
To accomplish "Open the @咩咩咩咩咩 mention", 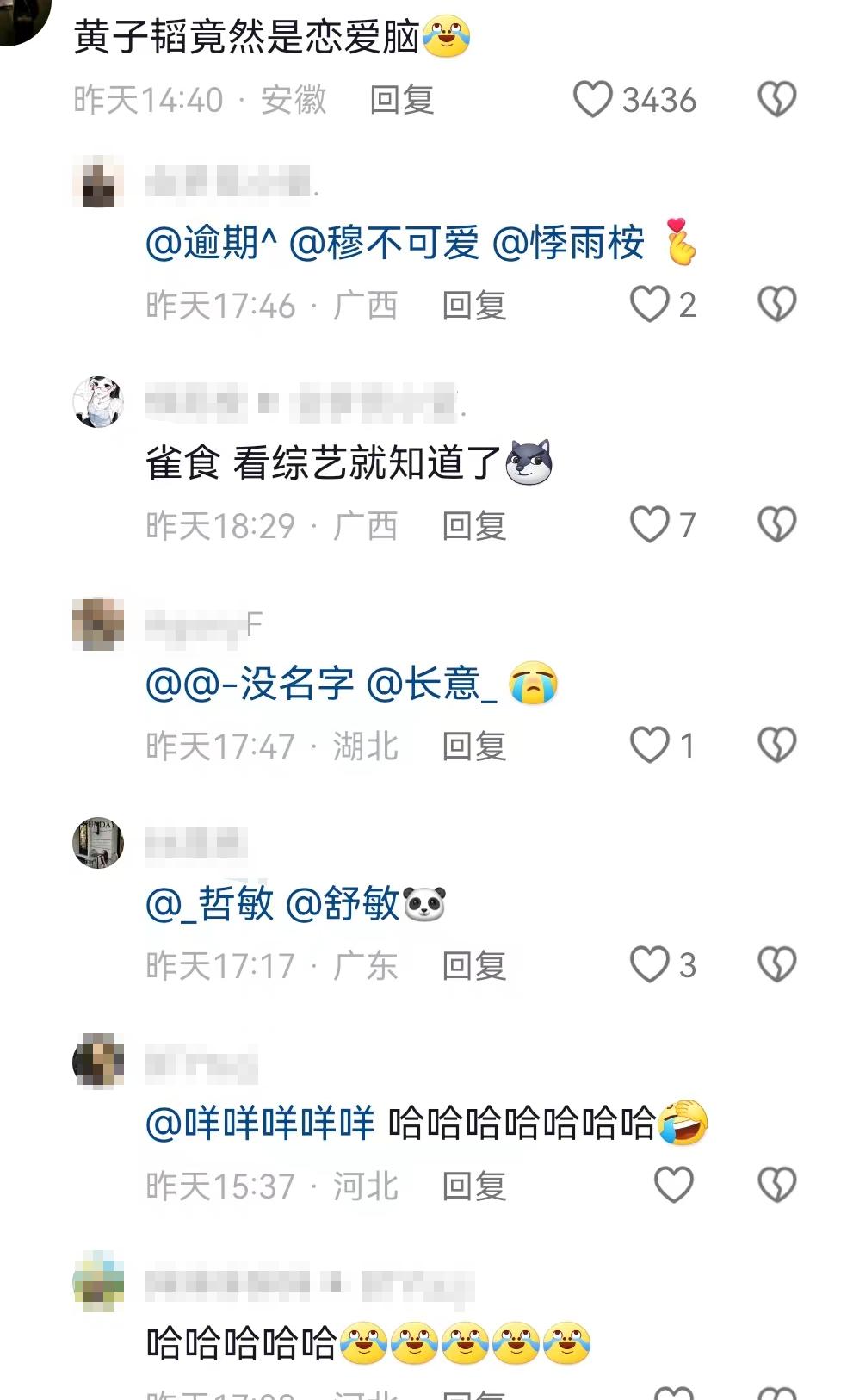I will coord(260,1124).
